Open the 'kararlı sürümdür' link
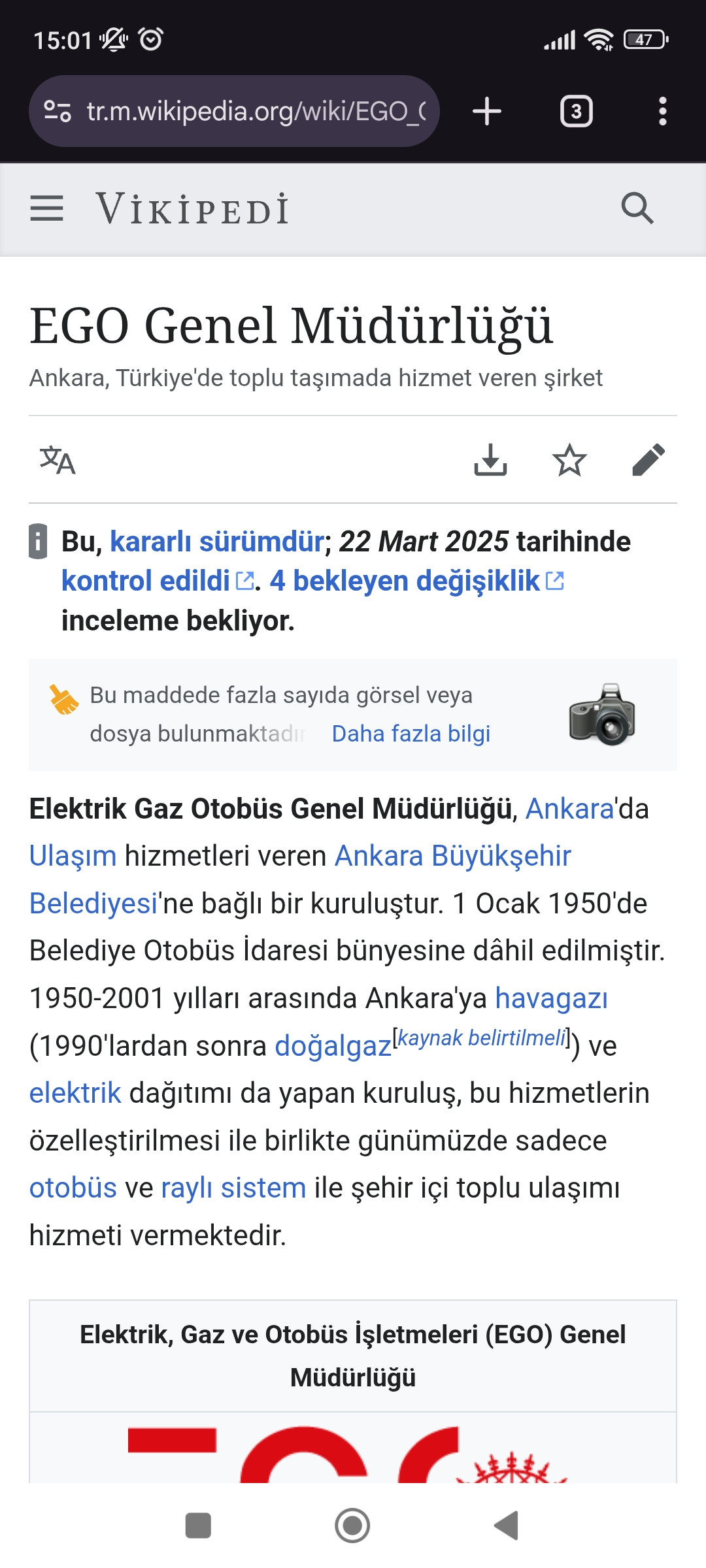Image resolution: width=706 pixels, height=1568 pixels. 216,542
